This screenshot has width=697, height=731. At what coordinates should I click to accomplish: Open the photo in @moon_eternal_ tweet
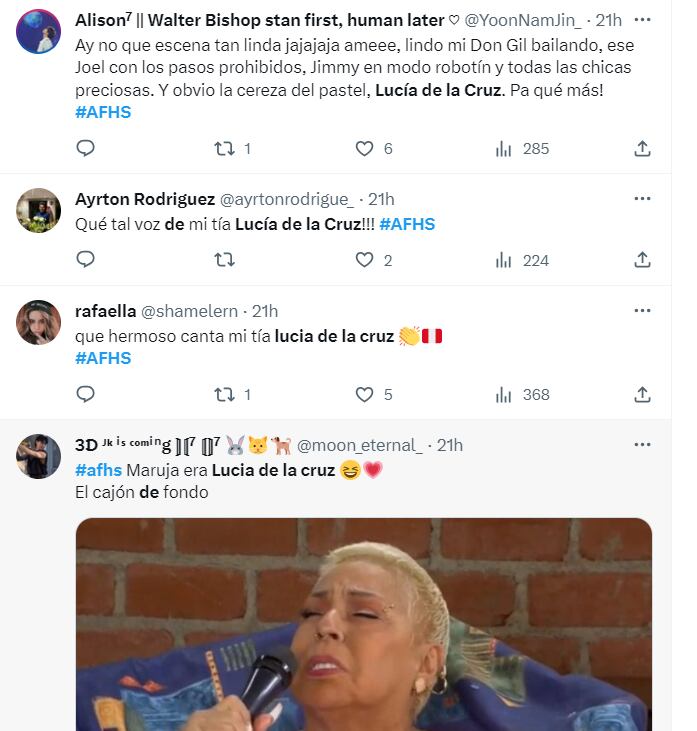pyautogui.click(x=364, y=625)
